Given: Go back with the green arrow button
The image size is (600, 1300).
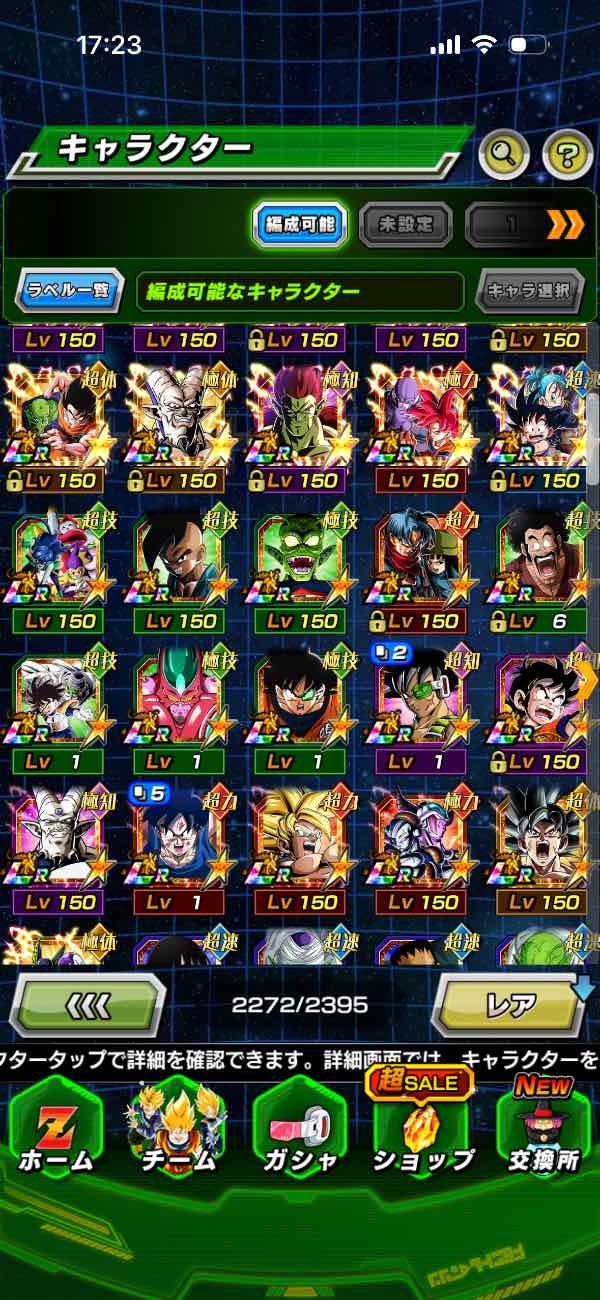Looking at the screenshot, I should (86, 1003).
